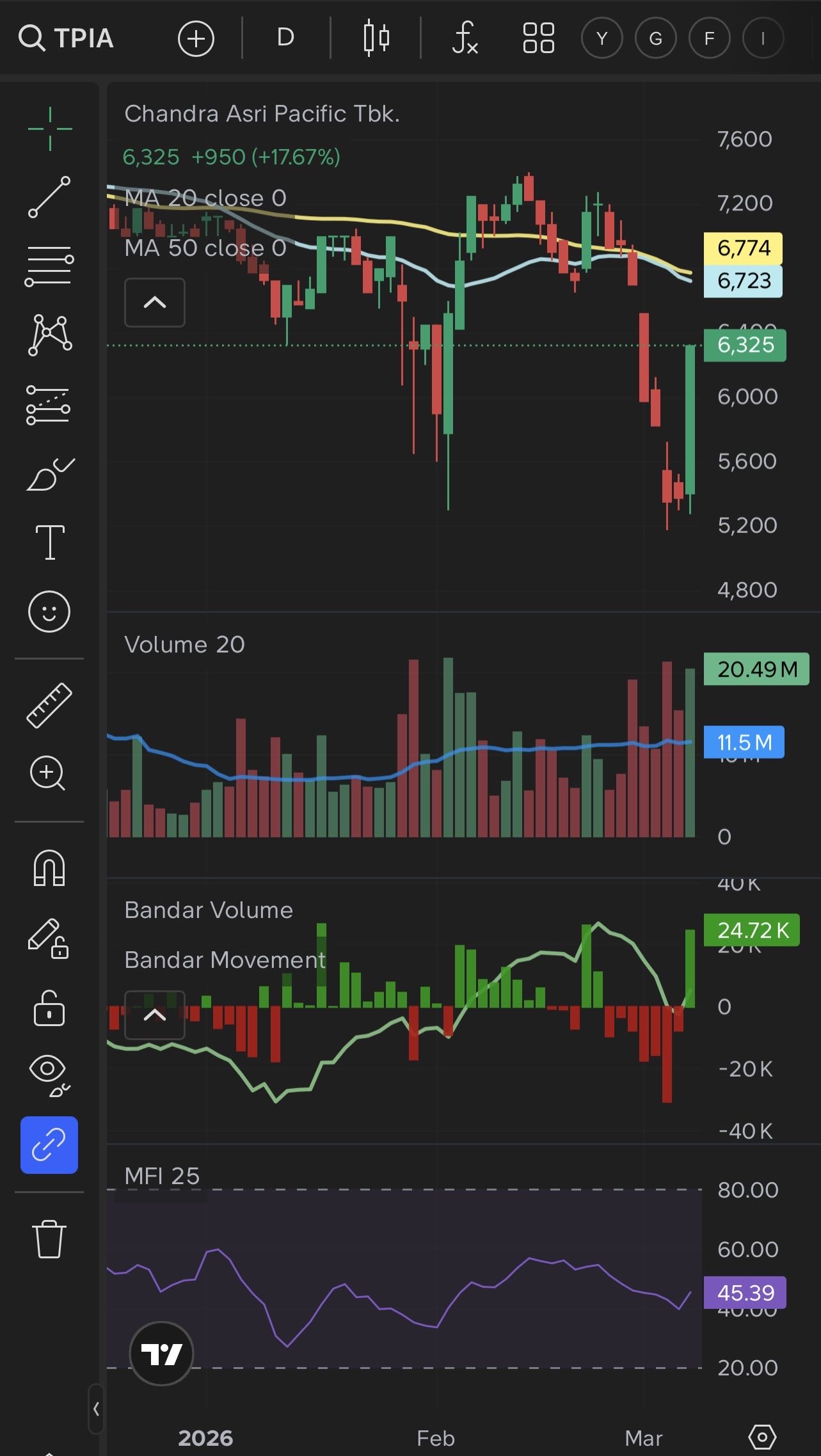Add a symbol to compare with plus icon
This screenshot has height=1456, width=821.
click(196, 39)
